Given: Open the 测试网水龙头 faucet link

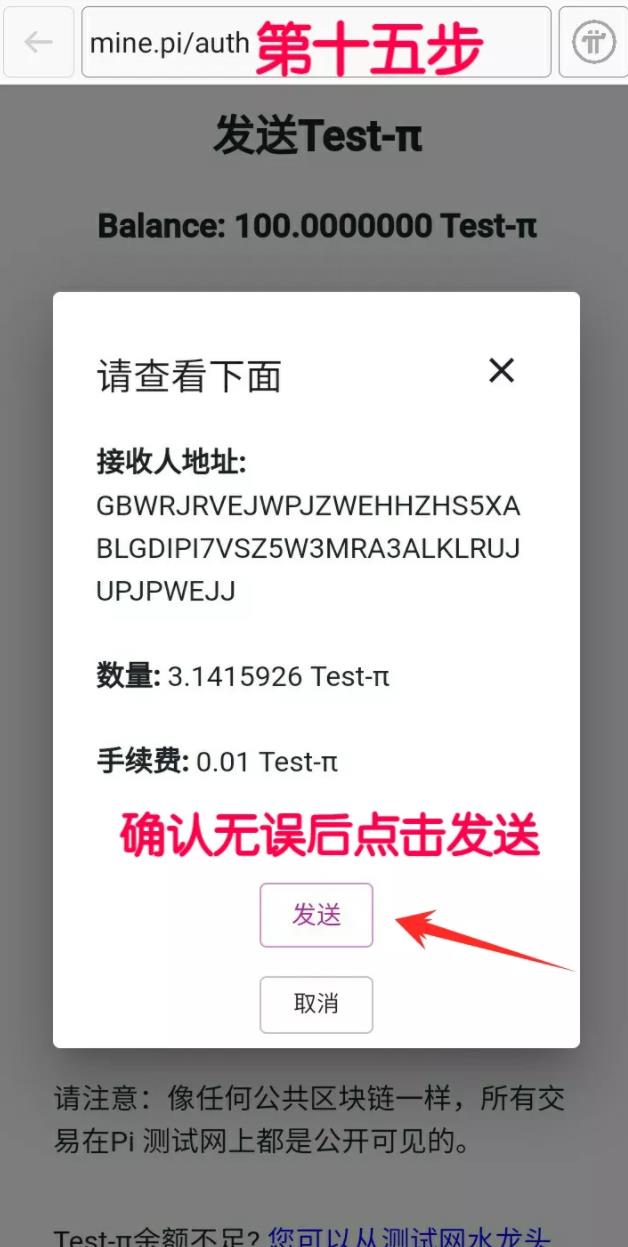Looking at the screenshot, I should (x=410, y=1236).
